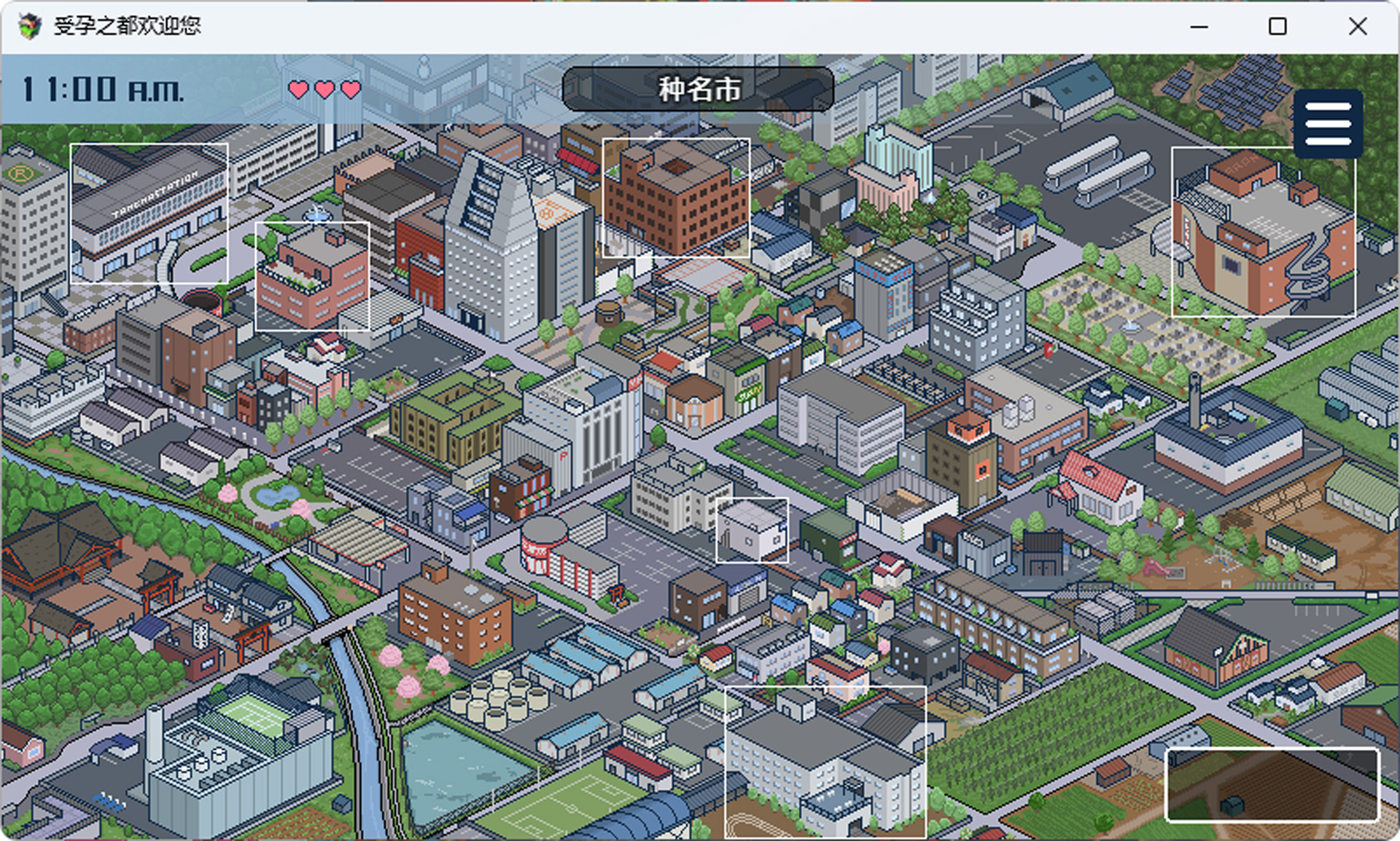
Task: Close the game window
Action: click(x=1357, y=27)
